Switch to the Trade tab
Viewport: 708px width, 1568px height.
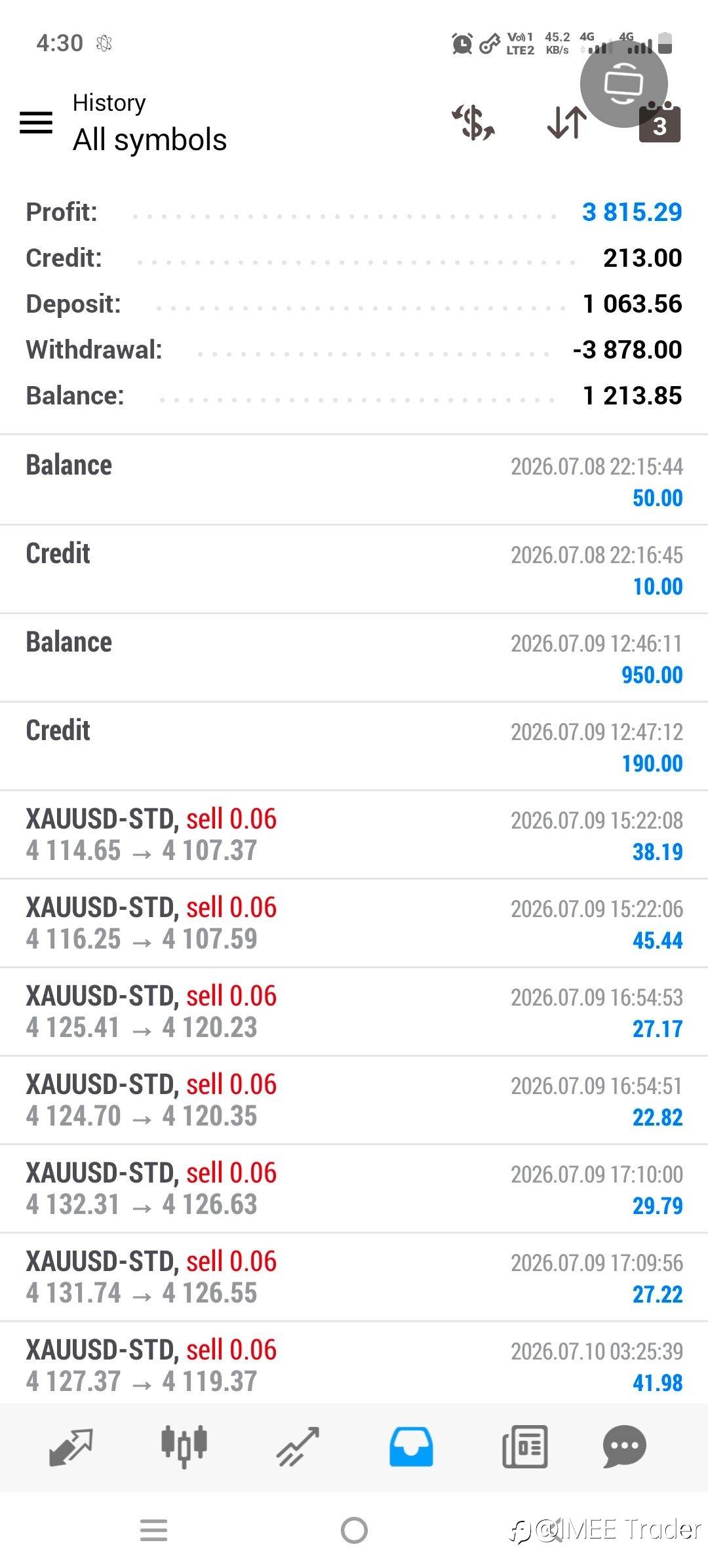(298, 1447)
